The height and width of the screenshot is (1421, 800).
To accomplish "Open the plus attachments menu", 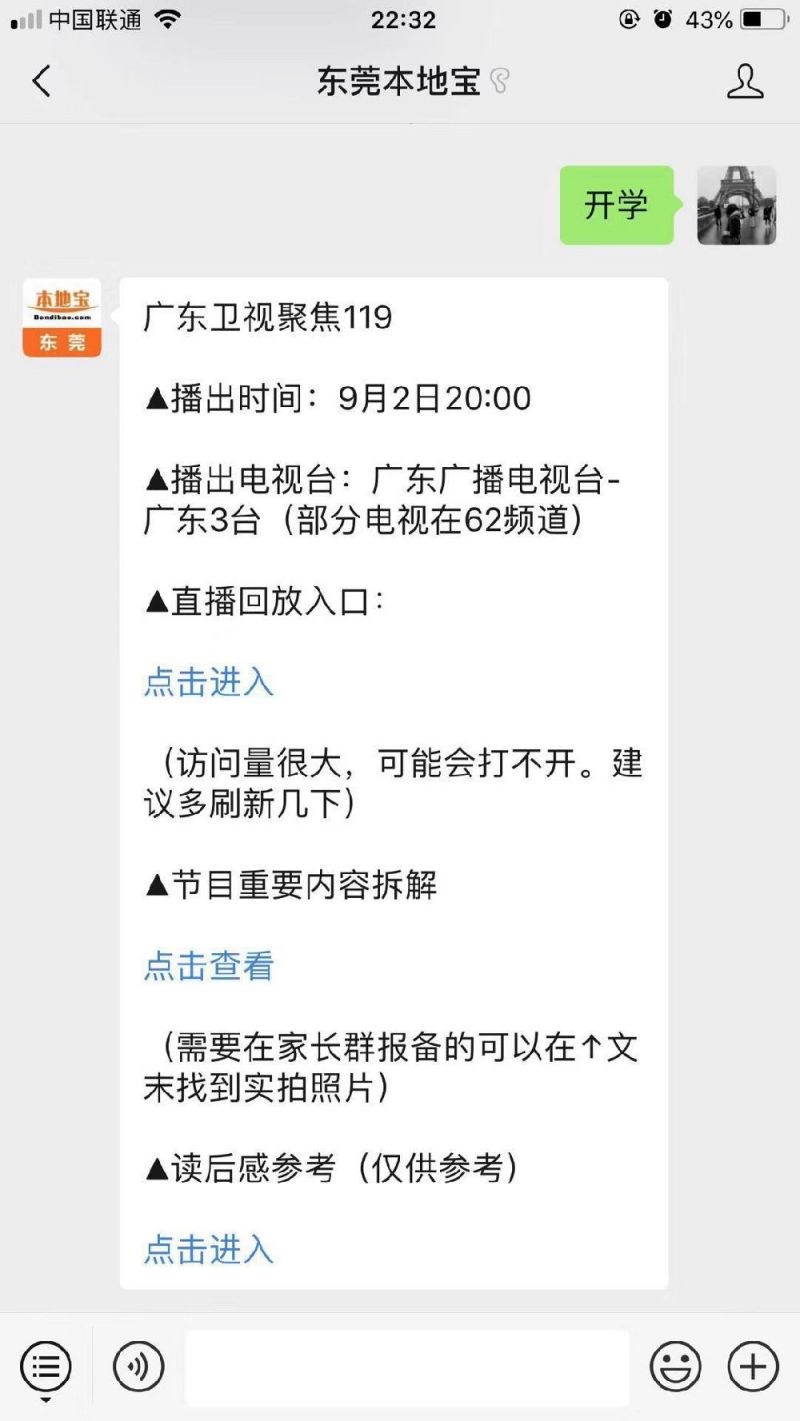I will click(x=752, y=1366).
